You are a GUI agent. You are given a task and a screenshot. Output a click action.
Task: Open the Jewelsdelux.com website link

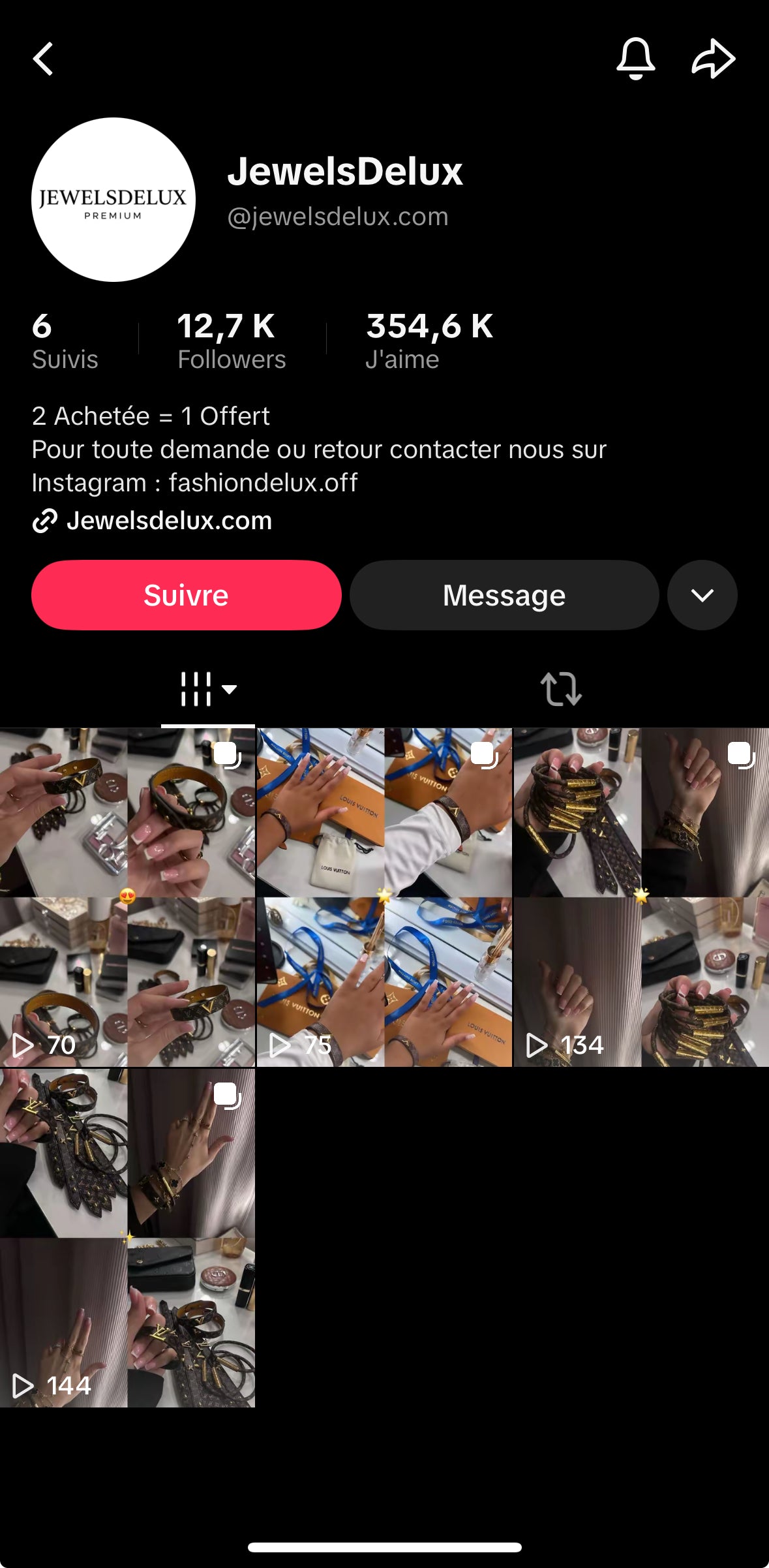[170, 521]
